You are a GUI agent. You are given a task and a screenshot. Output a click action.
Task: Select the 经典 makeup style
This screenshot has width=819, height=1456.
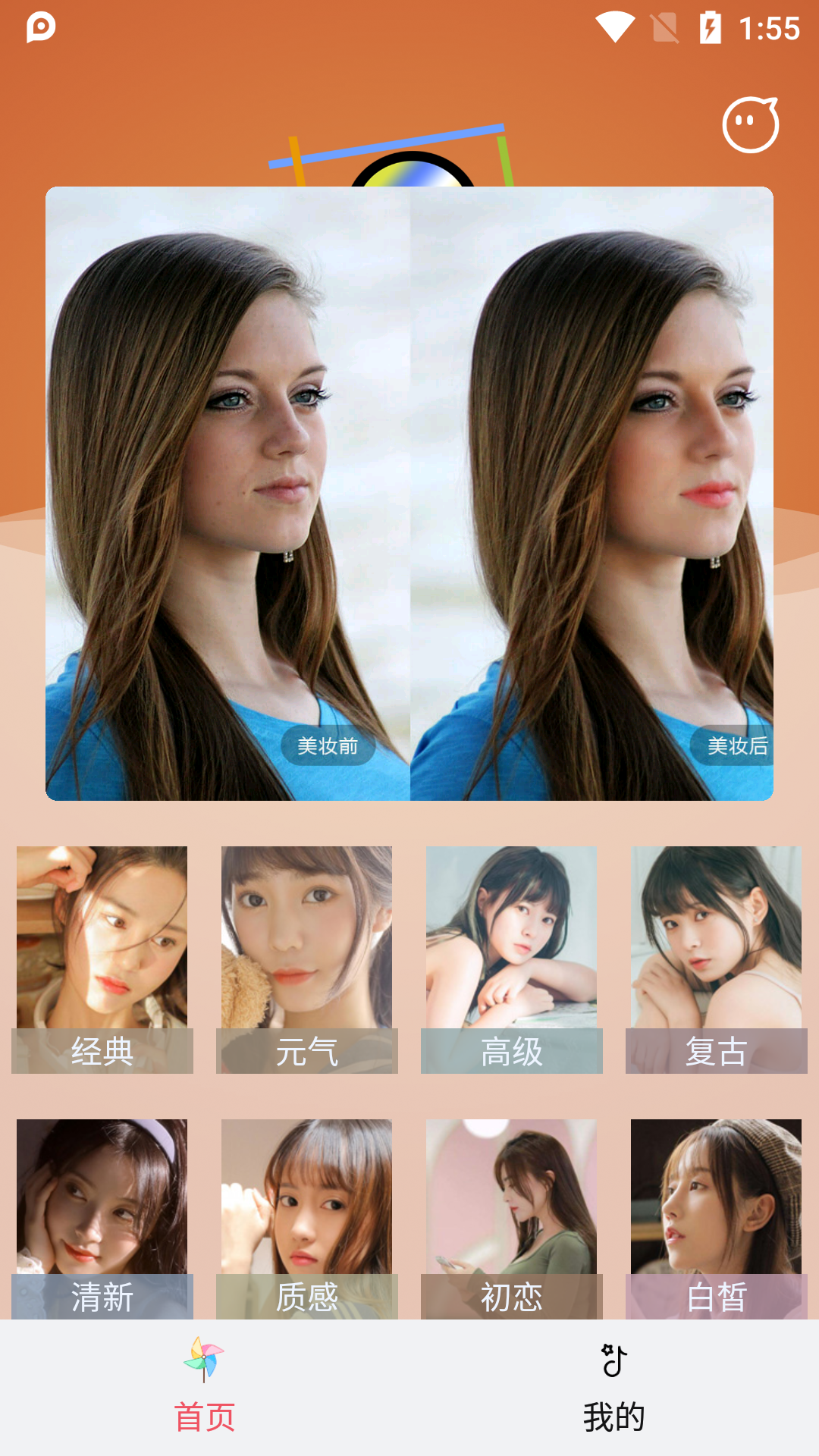pyautogui.click(x=102, y=960)
